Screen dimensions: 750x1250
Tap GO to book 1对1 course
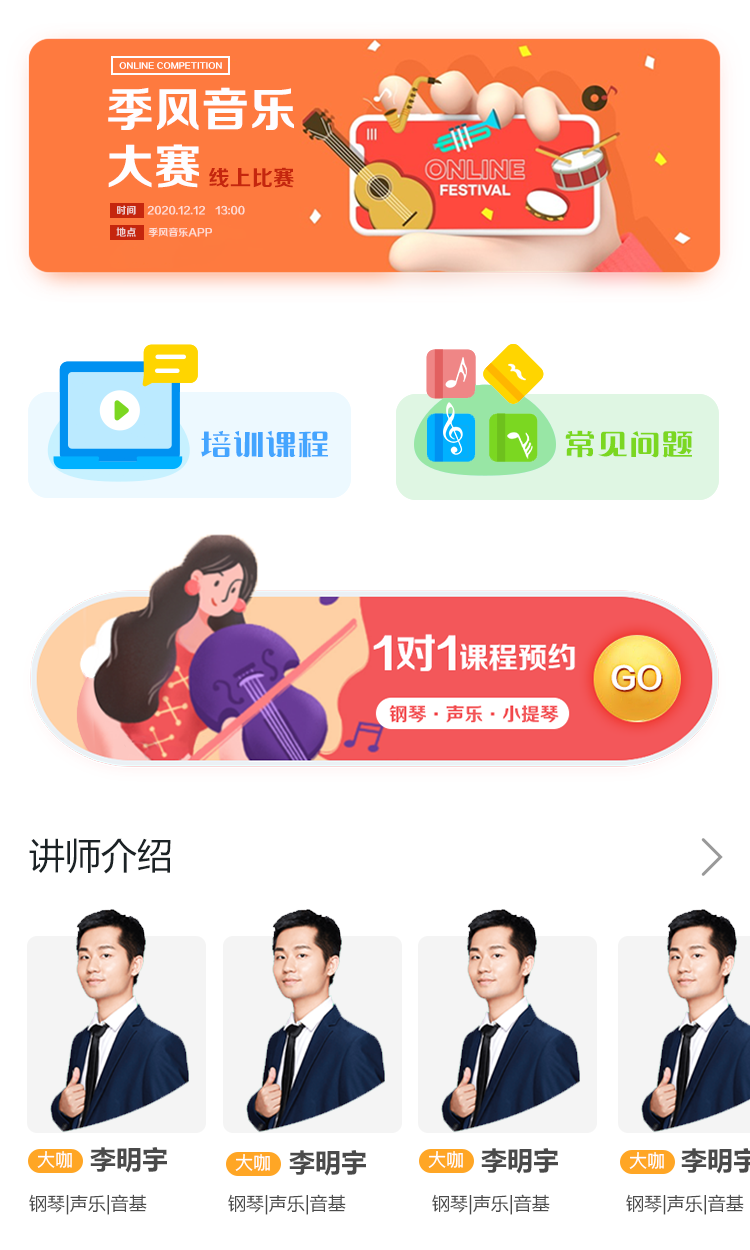[637, 679]
